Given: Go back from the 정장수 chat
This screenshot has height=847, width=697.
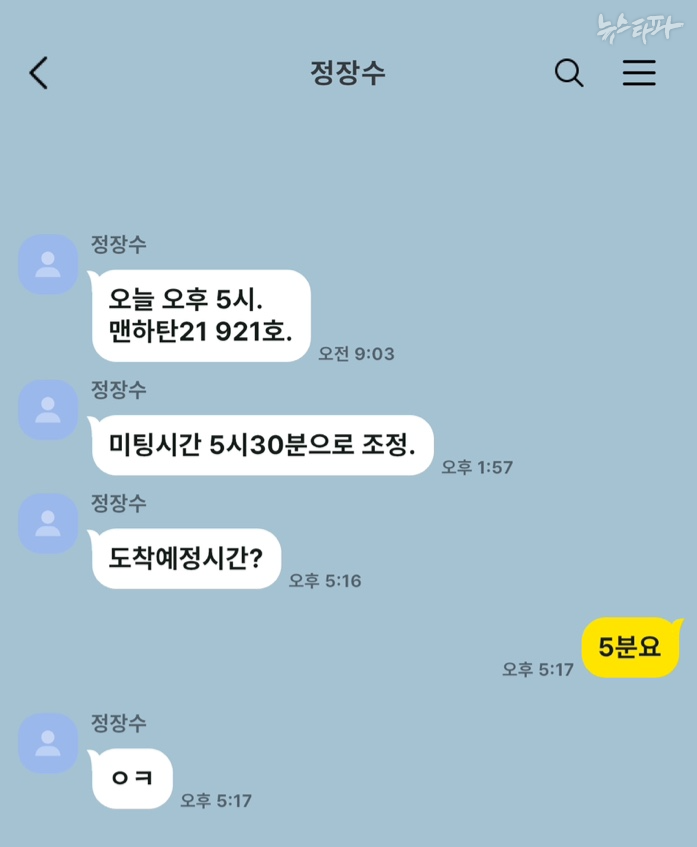Looking at the screenshot, I should click(39, 73).
